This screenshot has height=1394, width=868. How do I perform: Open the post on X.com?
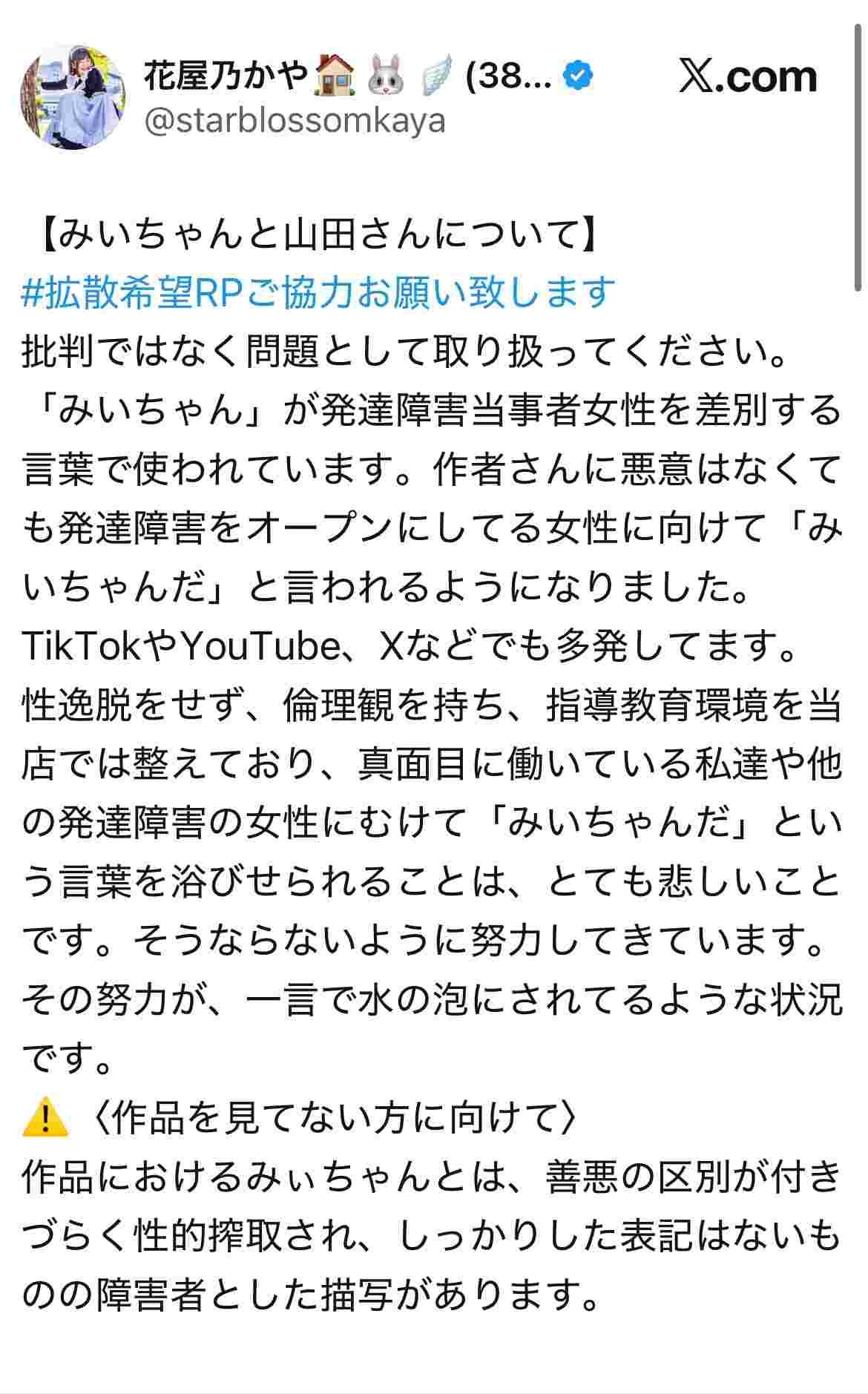click(x=747, y=77)
